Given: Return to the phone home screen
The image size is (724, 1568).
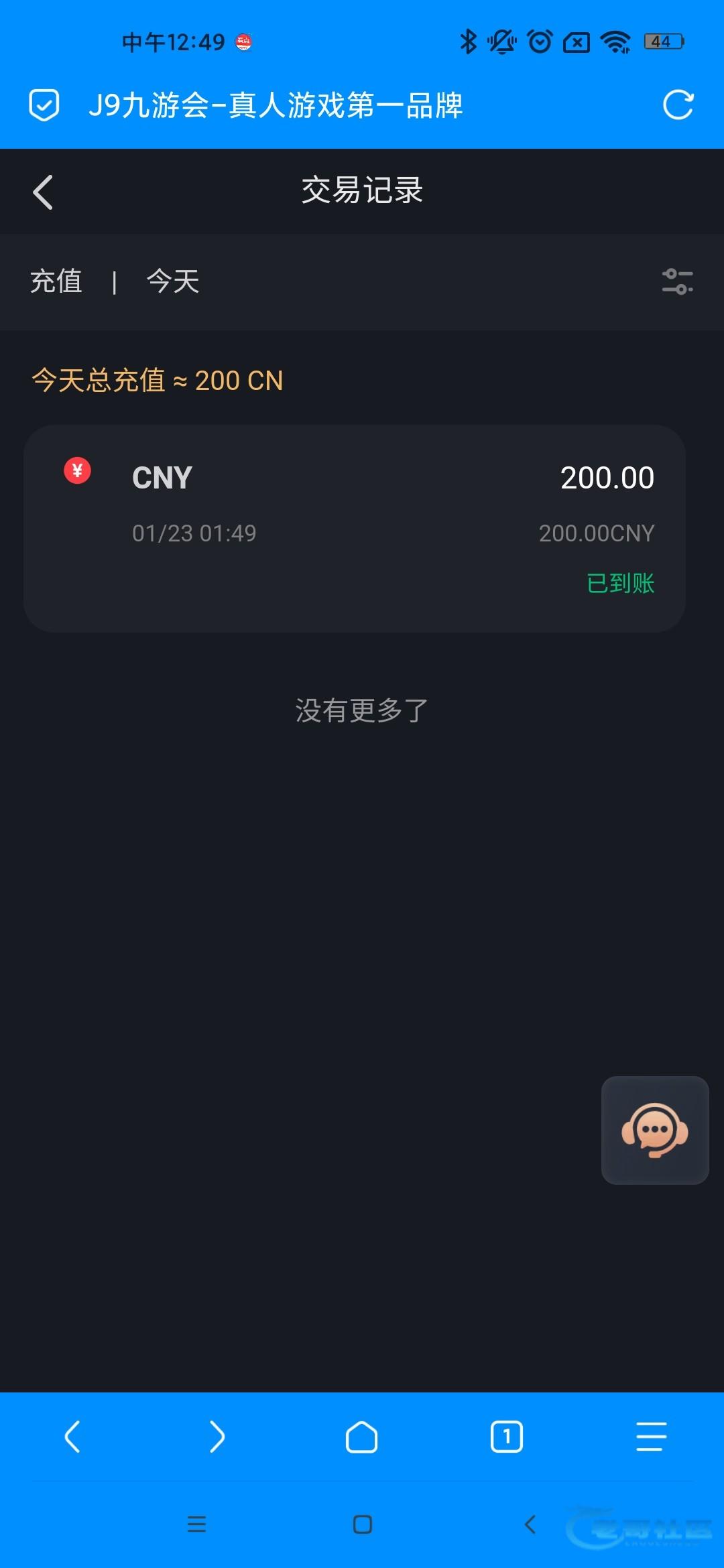Looking at the screenshot, I should pyautogui.click(x=362, y=1524).
